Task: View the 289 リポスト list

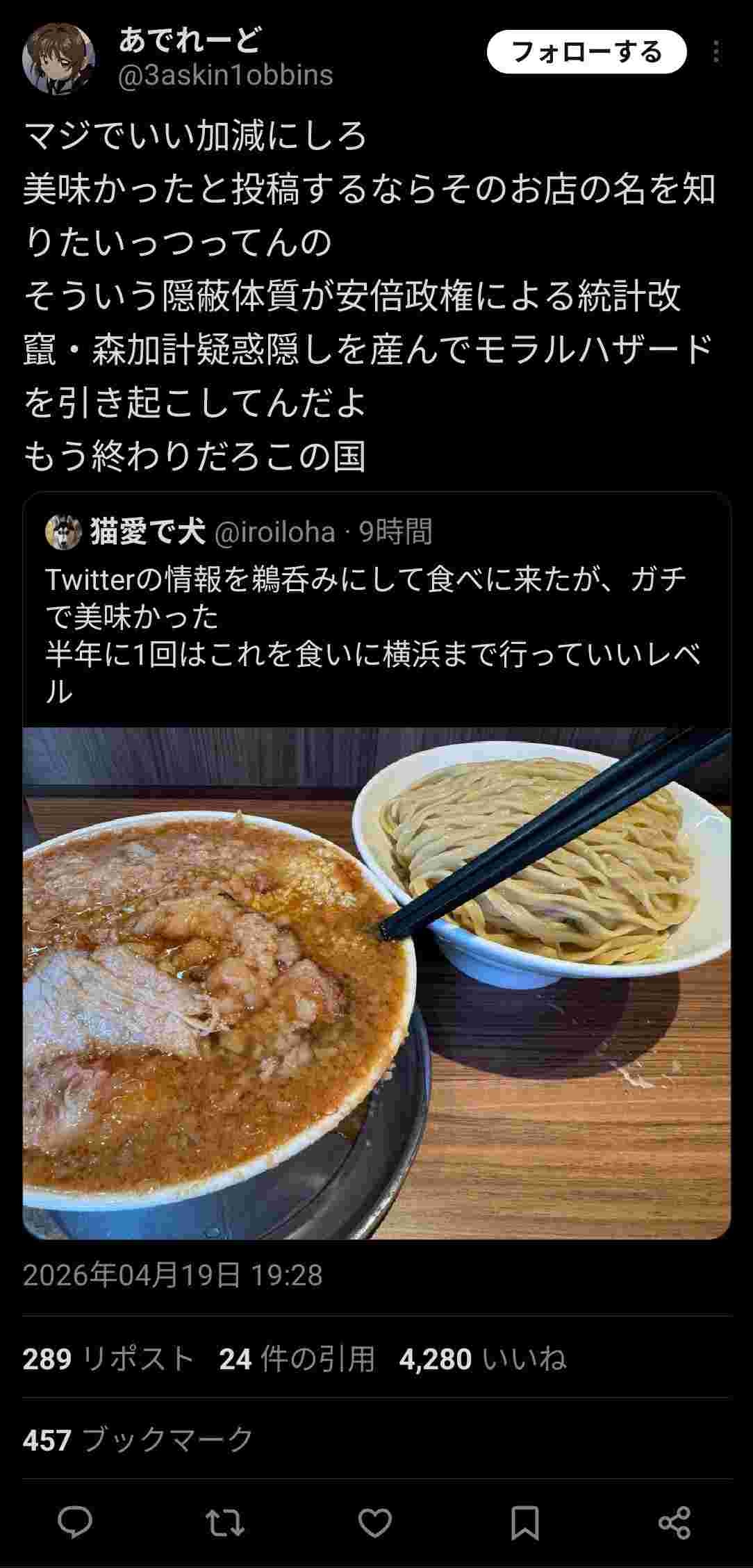Action: (108, 1358)
